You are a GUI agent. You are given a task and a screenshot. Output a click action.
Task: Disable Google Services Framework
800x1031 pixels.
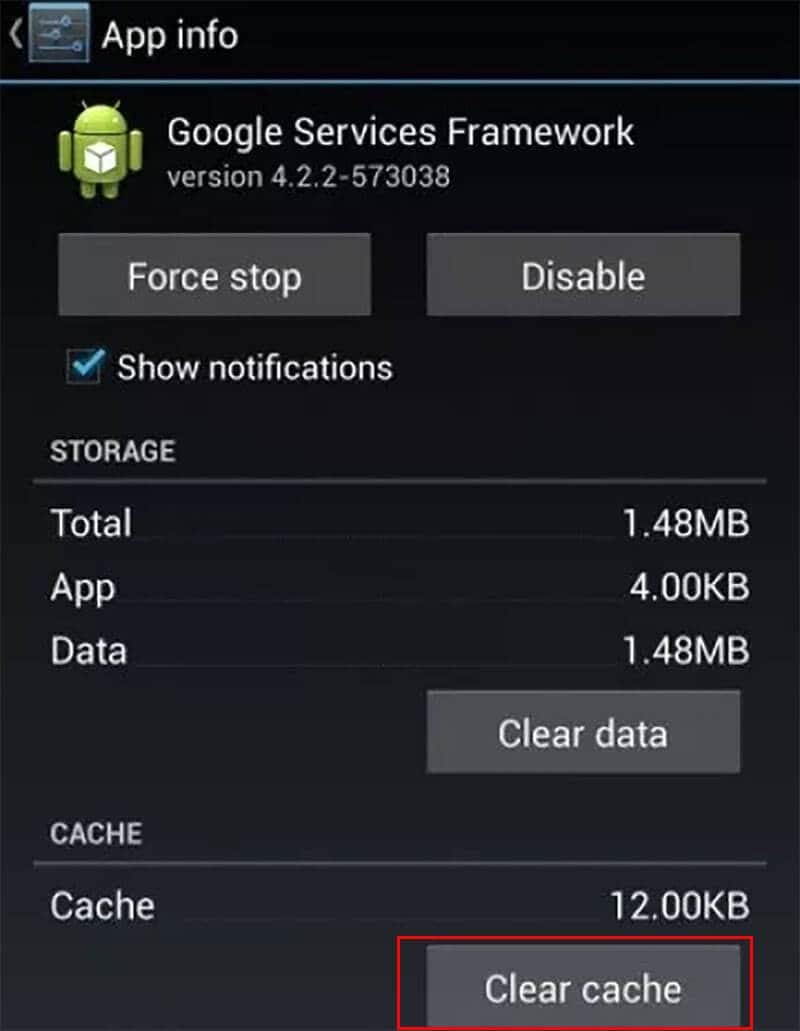[x=583, y=276]
